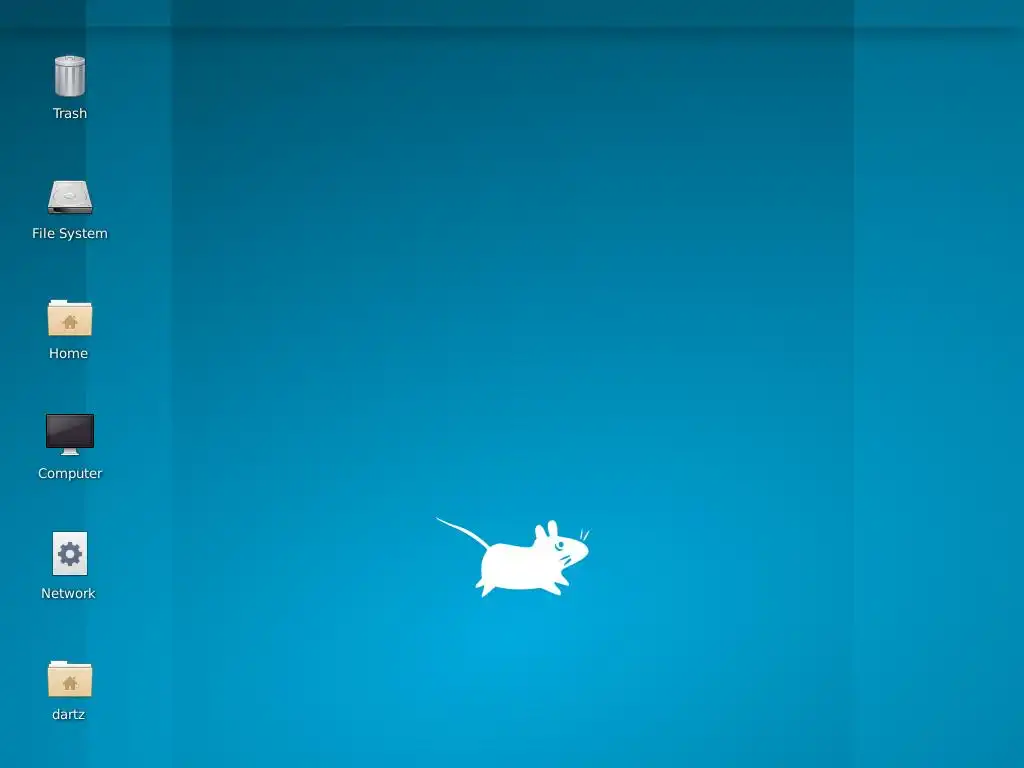Image resolution: width=1024 pixels, height=768 pixels.
Task: Select the Computer desktop icon
Action: point(70,434)
